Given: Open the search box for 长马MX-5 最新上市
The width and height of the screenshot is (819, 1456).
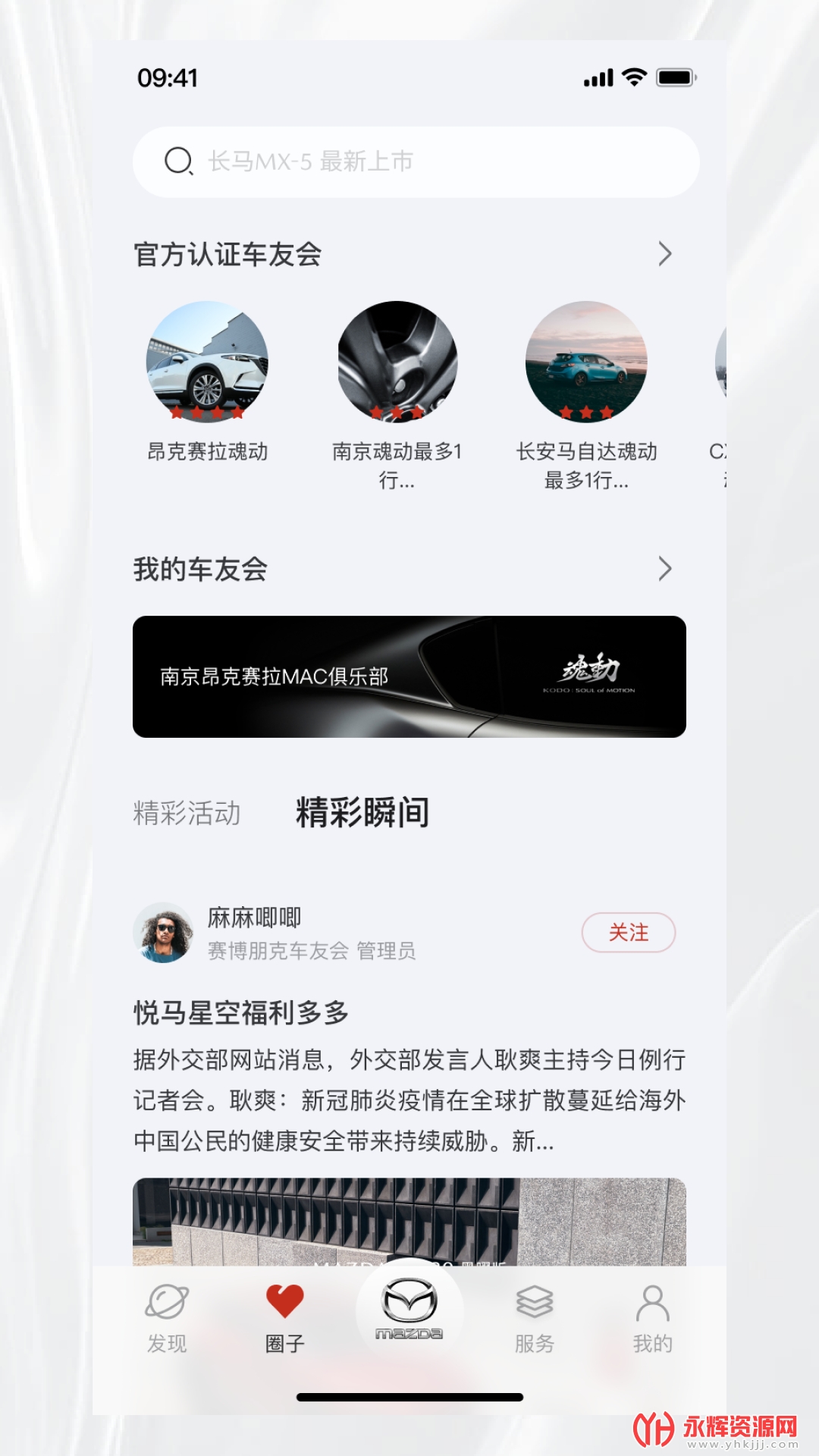Looking at the screenshot, I should click(416, 162).
